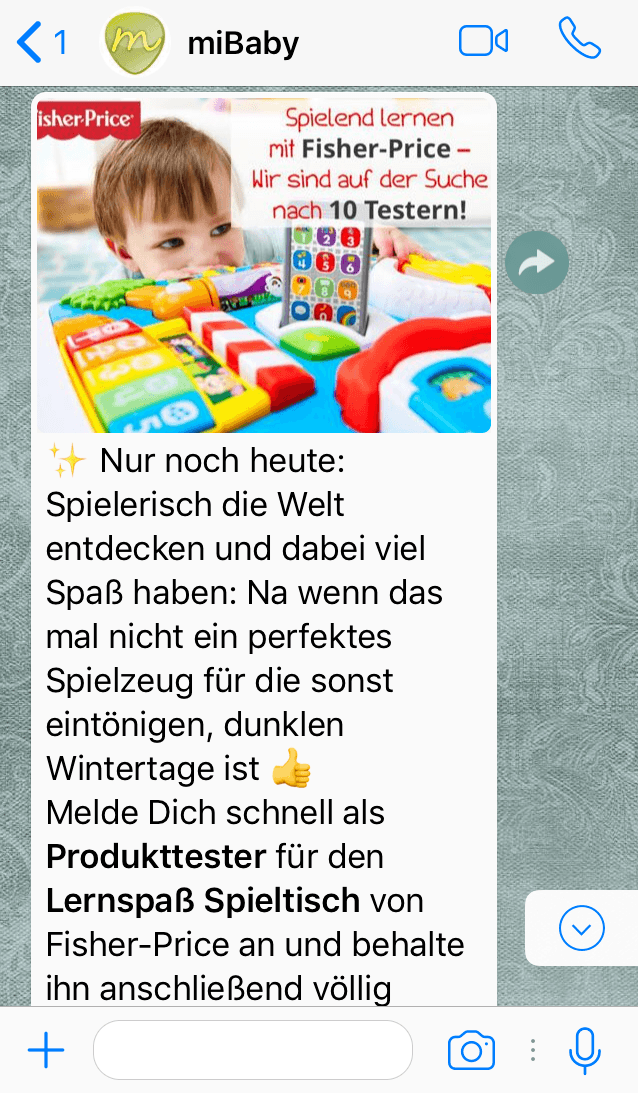Open the Fisher-Price image in the message
The height and width of the screenshot is (1093, 638).
[264, 265]
